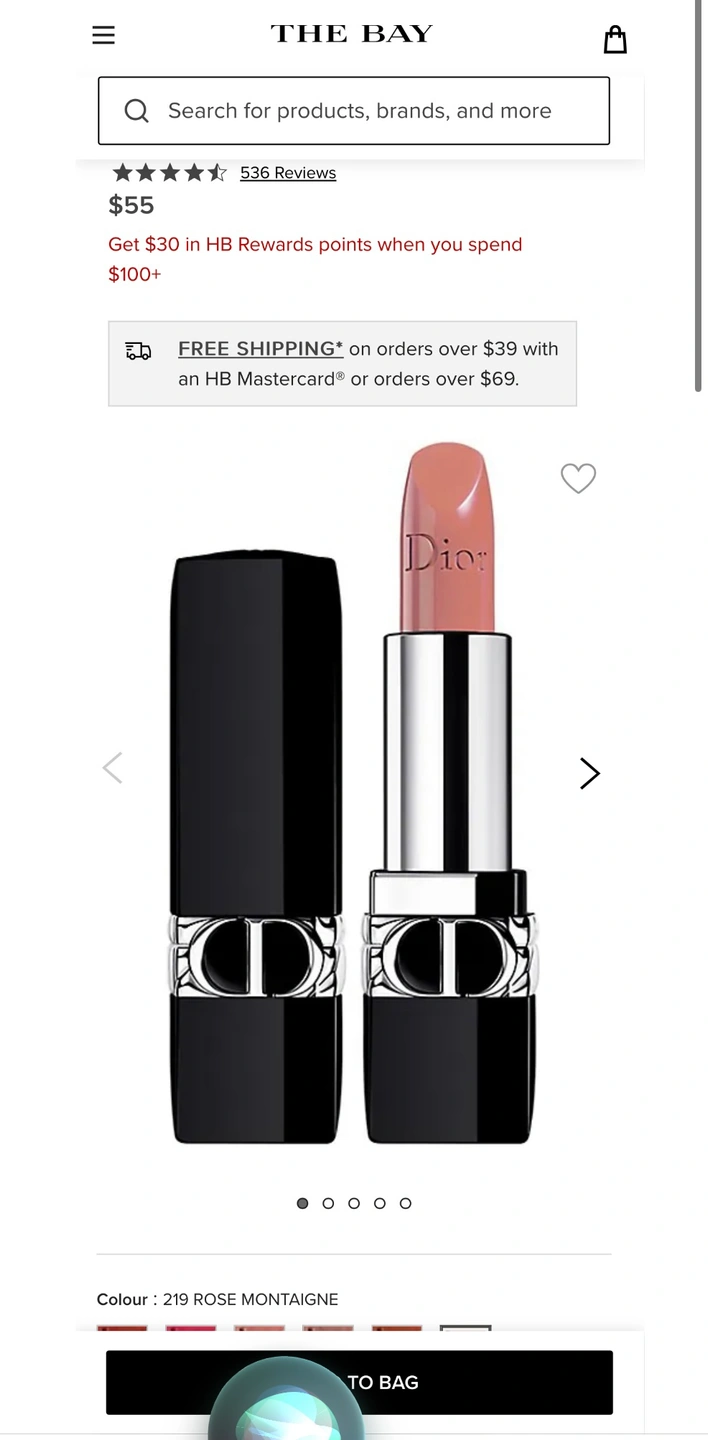Open the shopping bag
Screen dimensions: 708x1440
click(x=615, y=40)
